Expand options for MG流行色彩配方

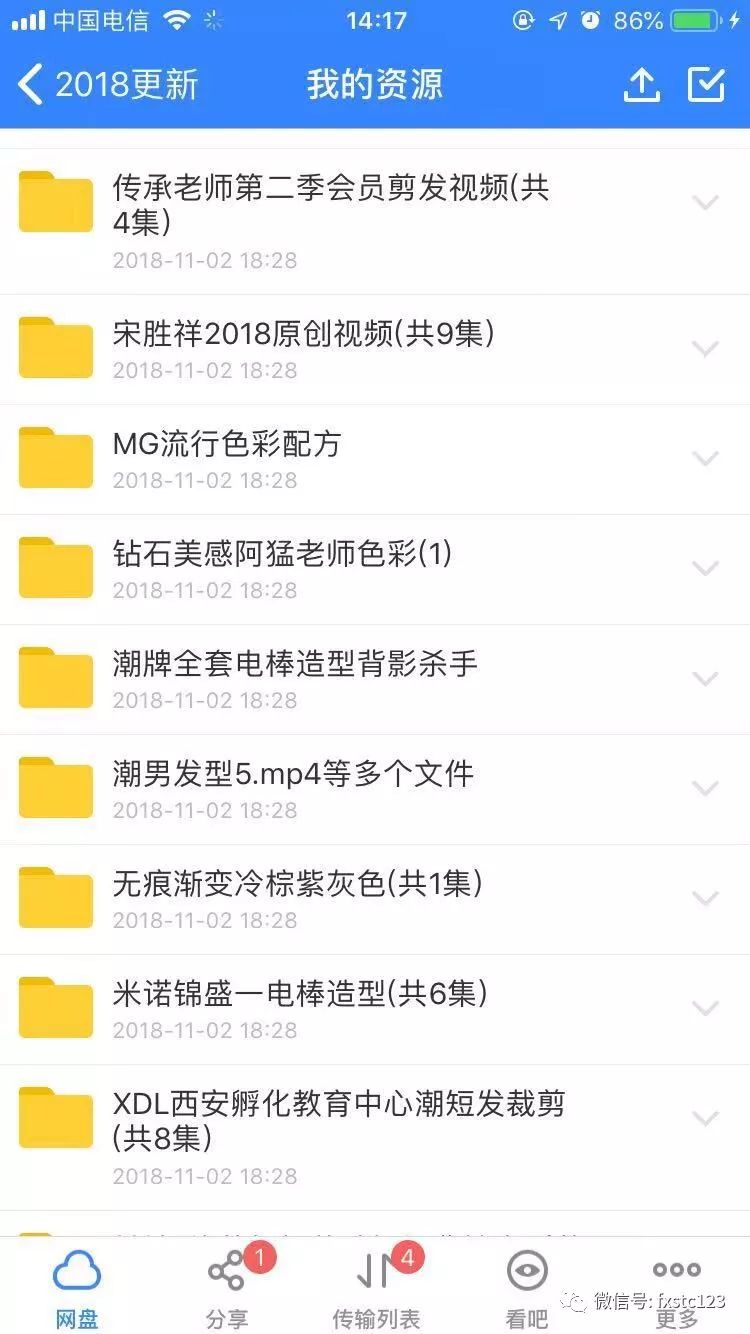pyautogui.click(x=706, y=459)
